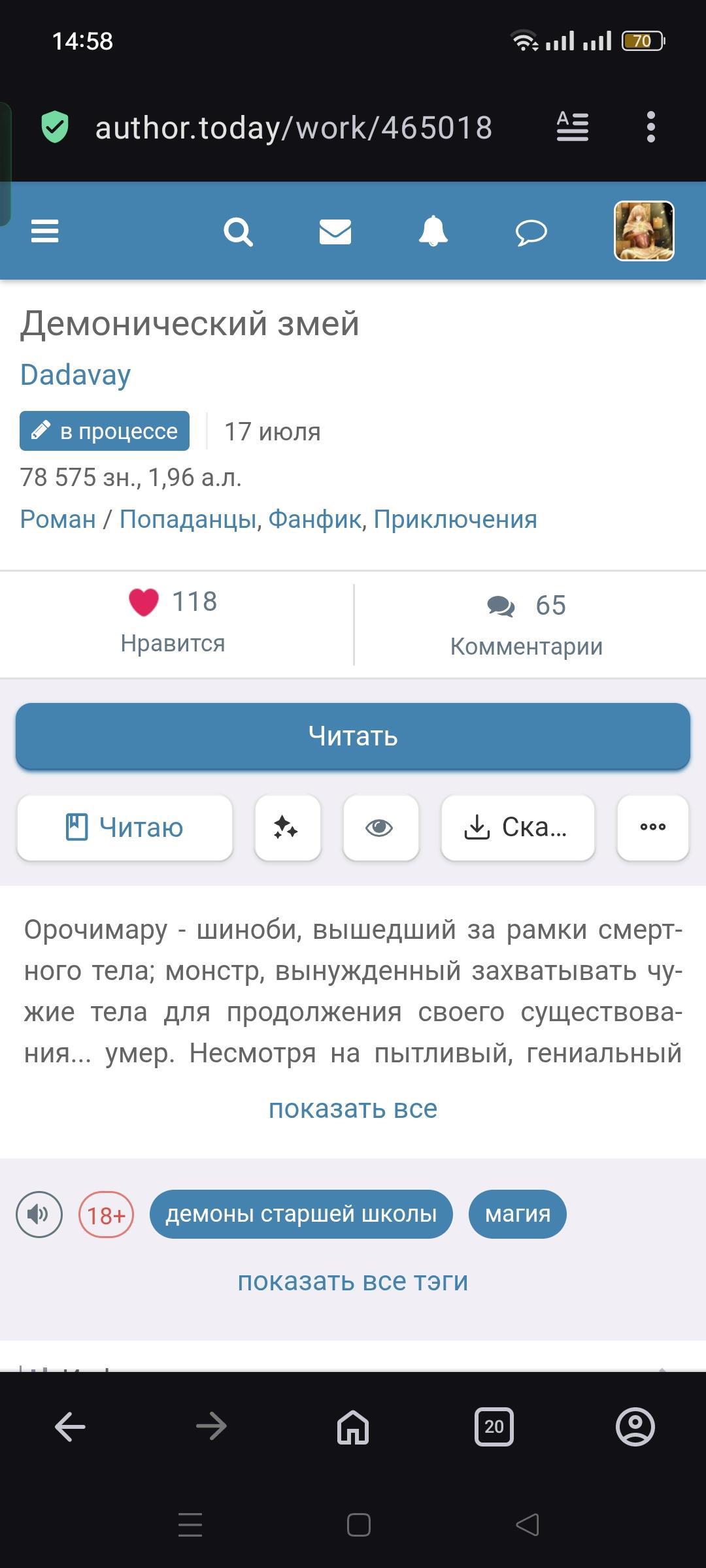Open the discussions speech bubble icon
This screenshot has width=706, height=1568.
point(531,232)
